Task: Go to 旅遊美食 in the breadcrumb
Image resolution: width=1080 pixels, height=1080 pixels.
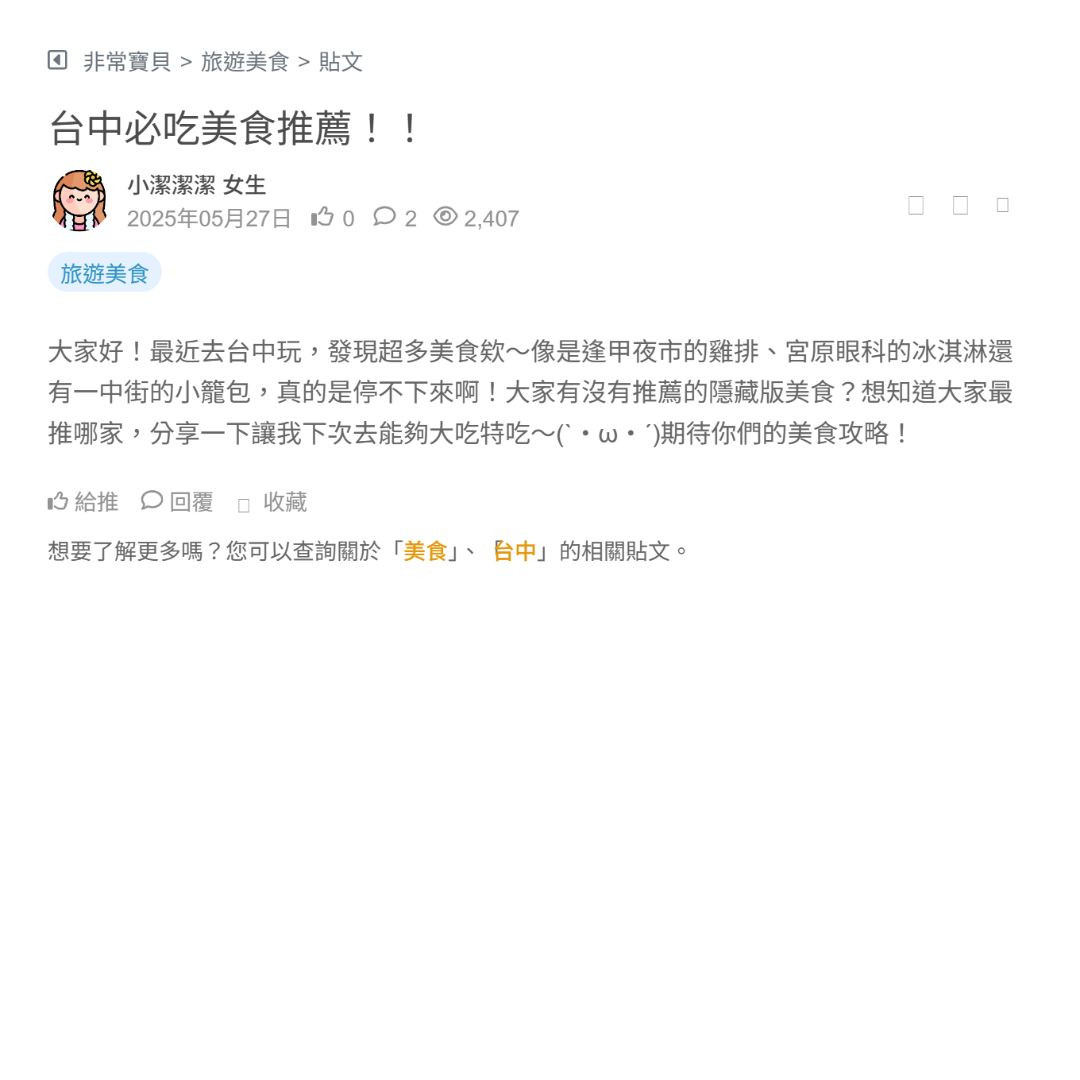Action: [245, 62]
